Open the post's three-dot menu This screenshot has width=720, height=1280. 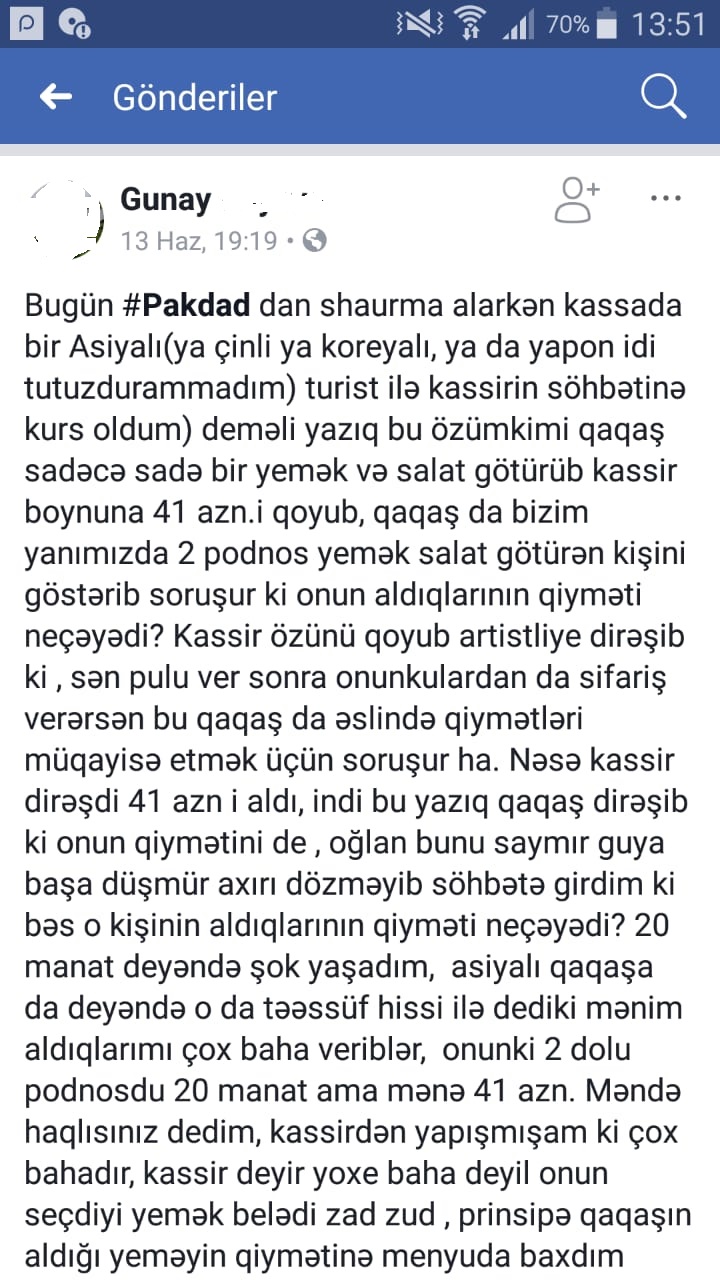pyautogui.click(x=665, y=198)
